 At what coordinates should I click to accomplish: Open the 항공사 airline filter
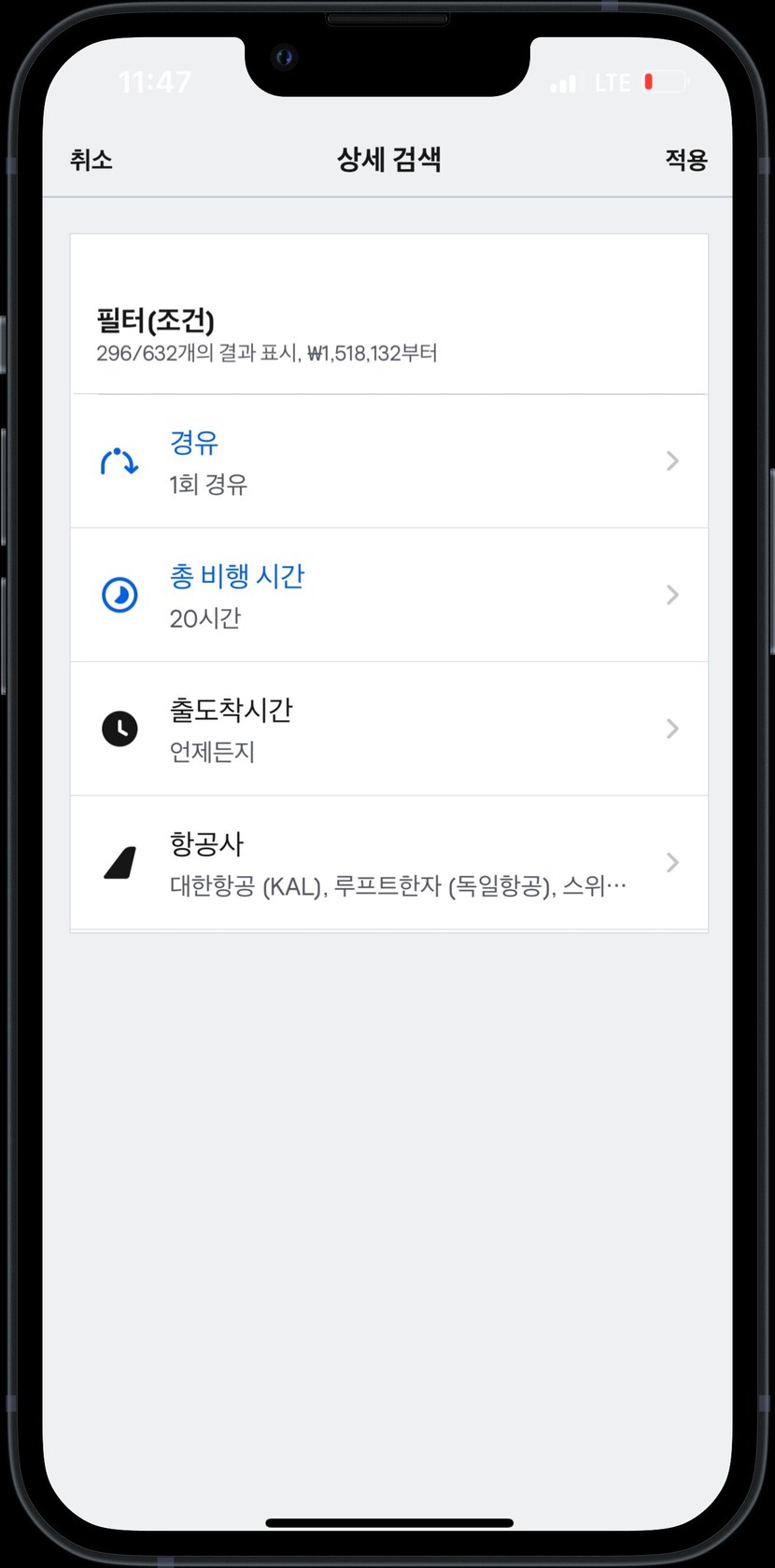tap(388, 863)
